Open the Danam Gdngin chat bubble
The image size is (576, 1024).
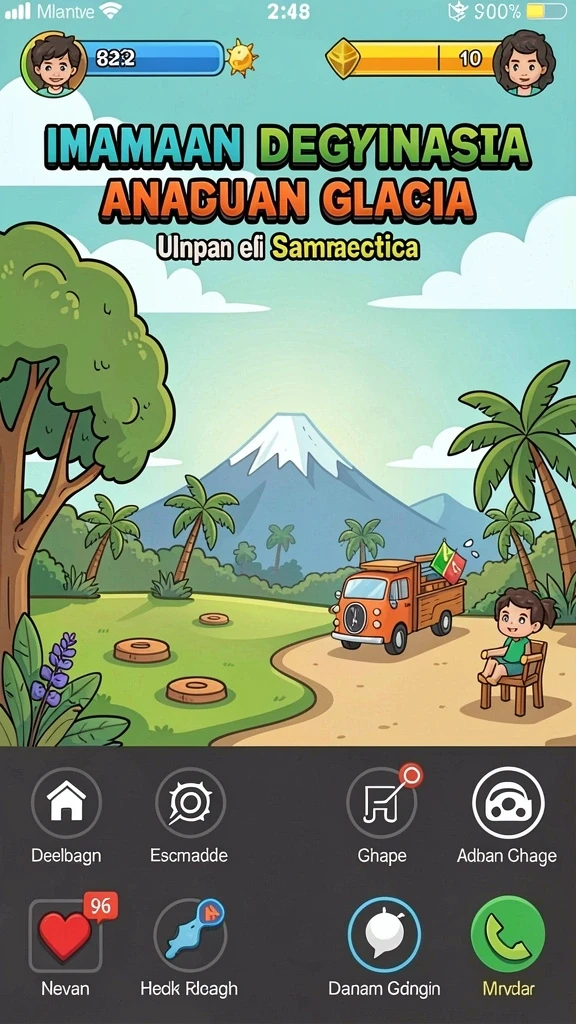(x=384, y=935)
